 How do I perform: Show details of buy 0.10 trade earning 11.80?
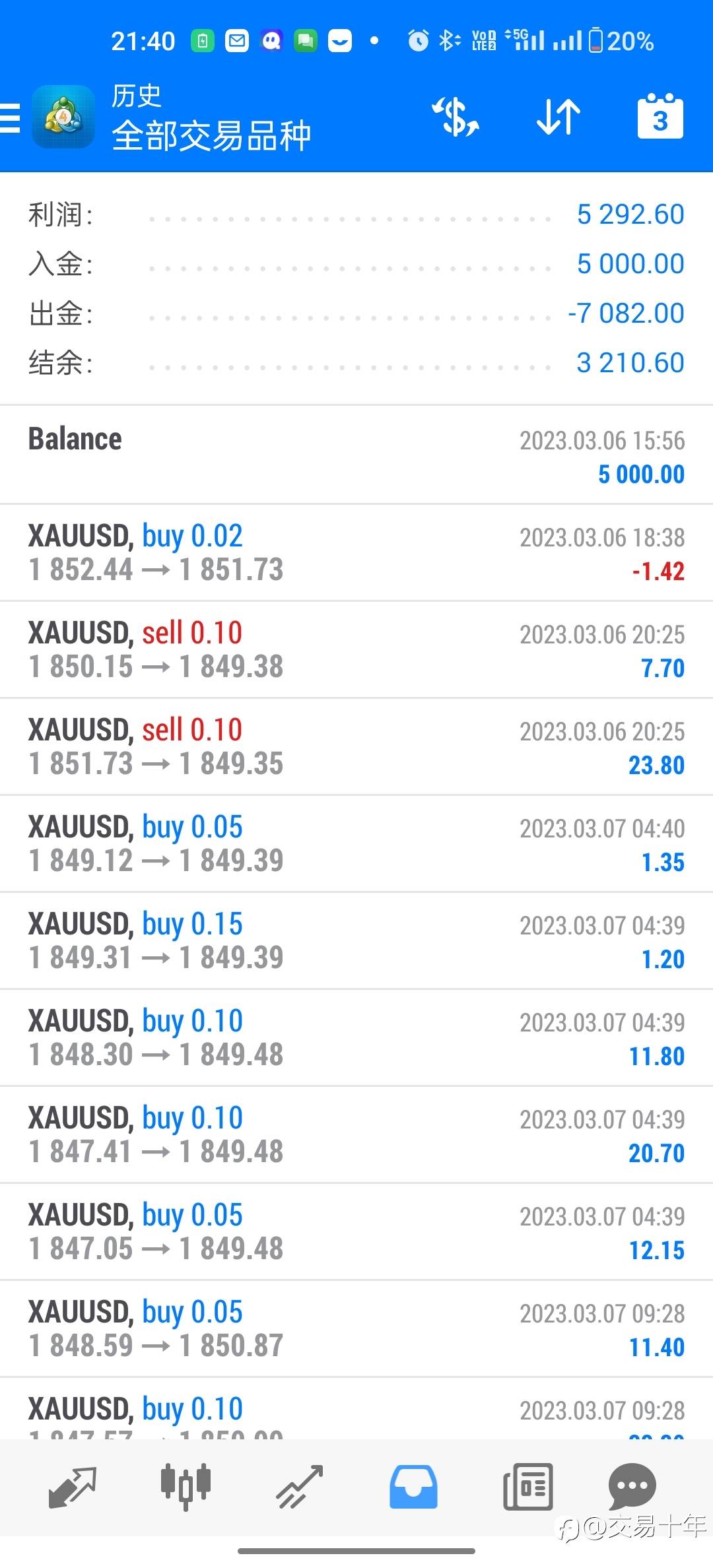click(x=356, y=1037)
